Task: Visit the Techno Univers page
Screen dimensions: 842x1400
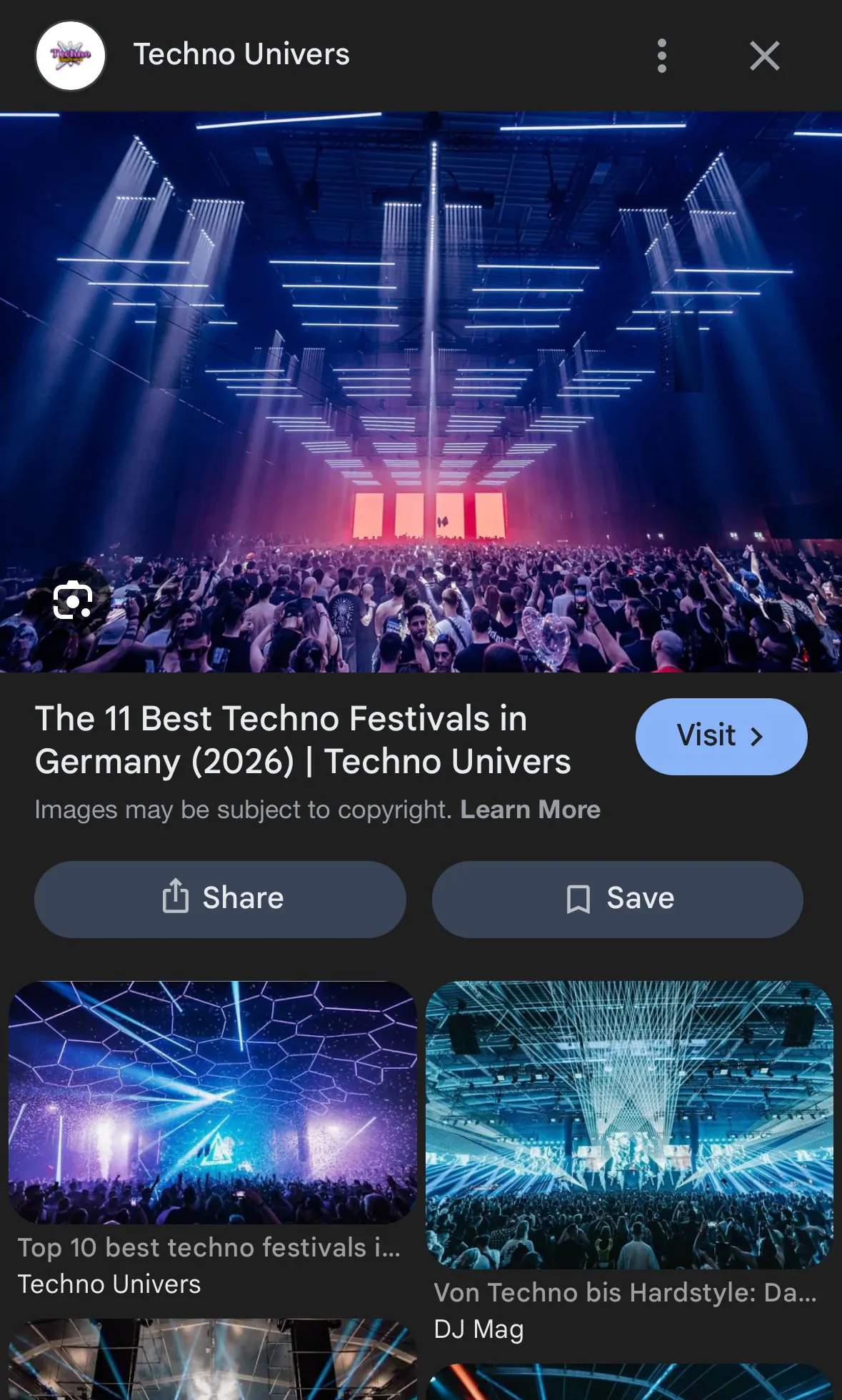Action: coord(721,736)
